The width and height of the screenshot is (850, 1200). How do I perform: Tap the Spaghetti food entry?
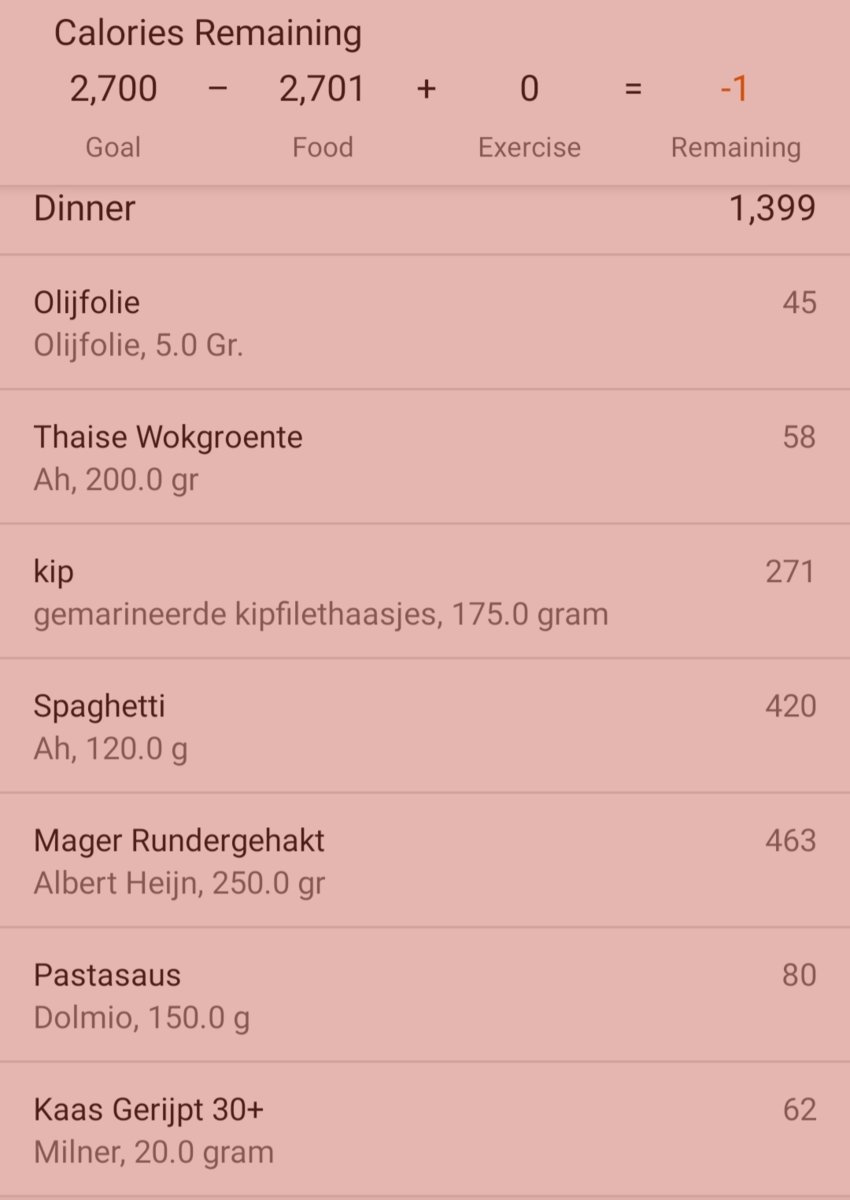(424, 726)
